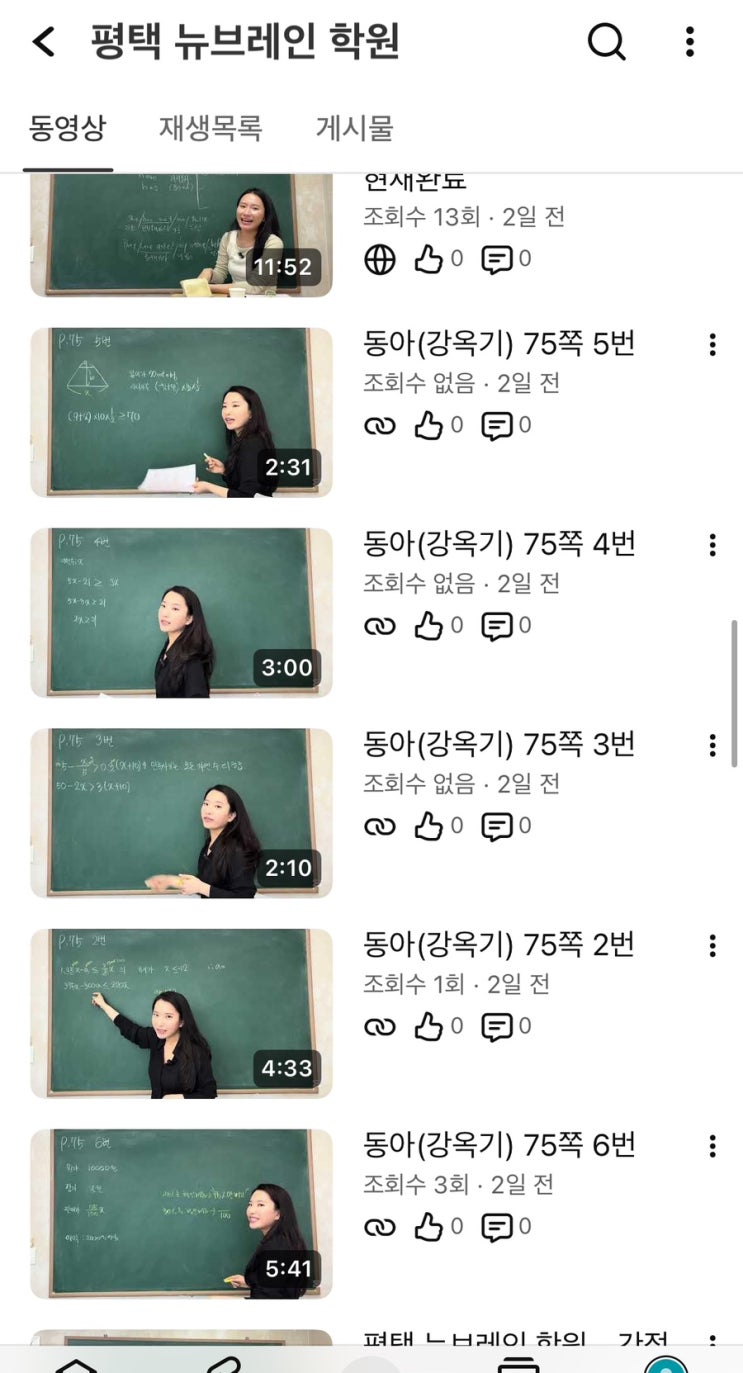Image resolution: width=743 pixels, height=1373 pixels.
Task: Open the 동아(강옥기) 75쪽 2번 video
Action: click(x=181, y=1012)
